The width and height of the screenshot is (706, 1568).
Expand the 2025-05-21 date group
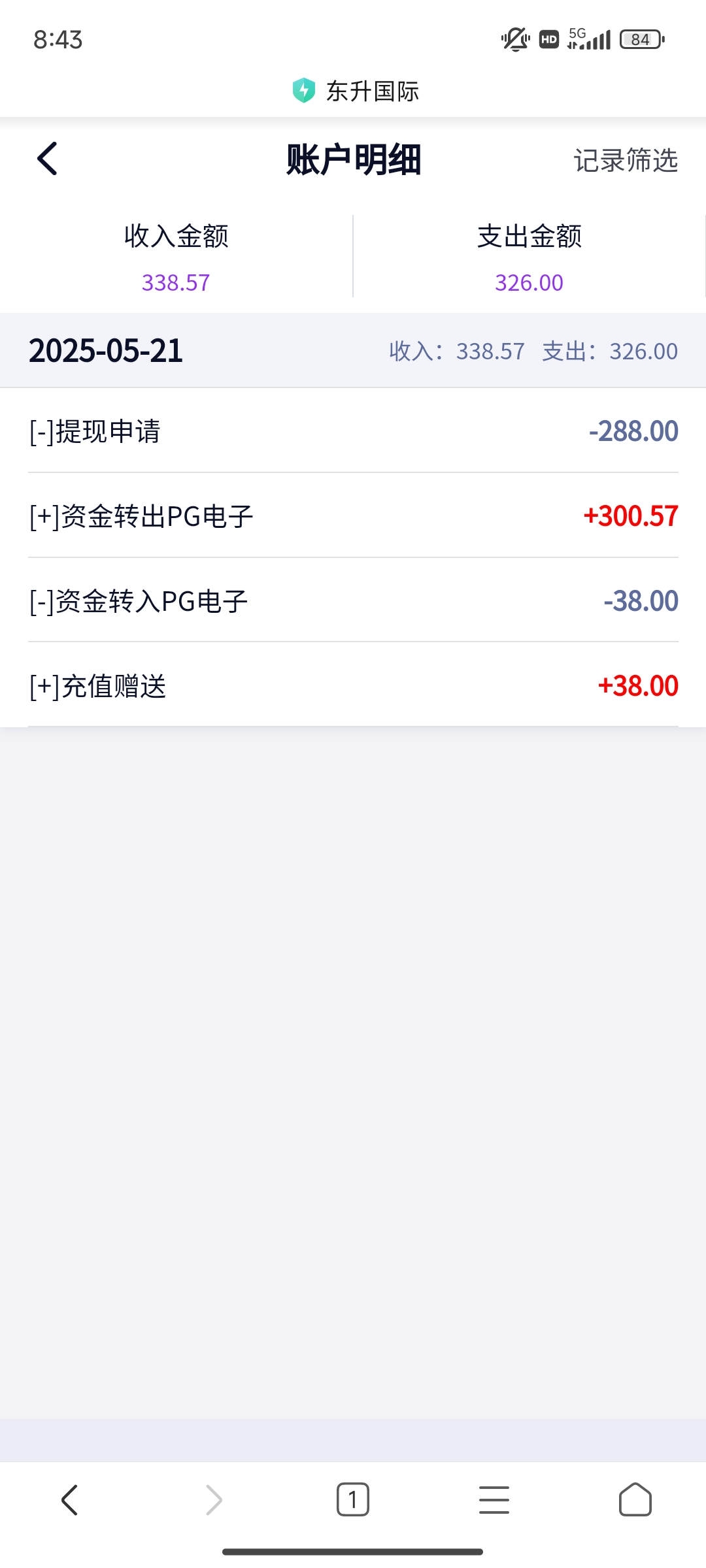point(107,350)
